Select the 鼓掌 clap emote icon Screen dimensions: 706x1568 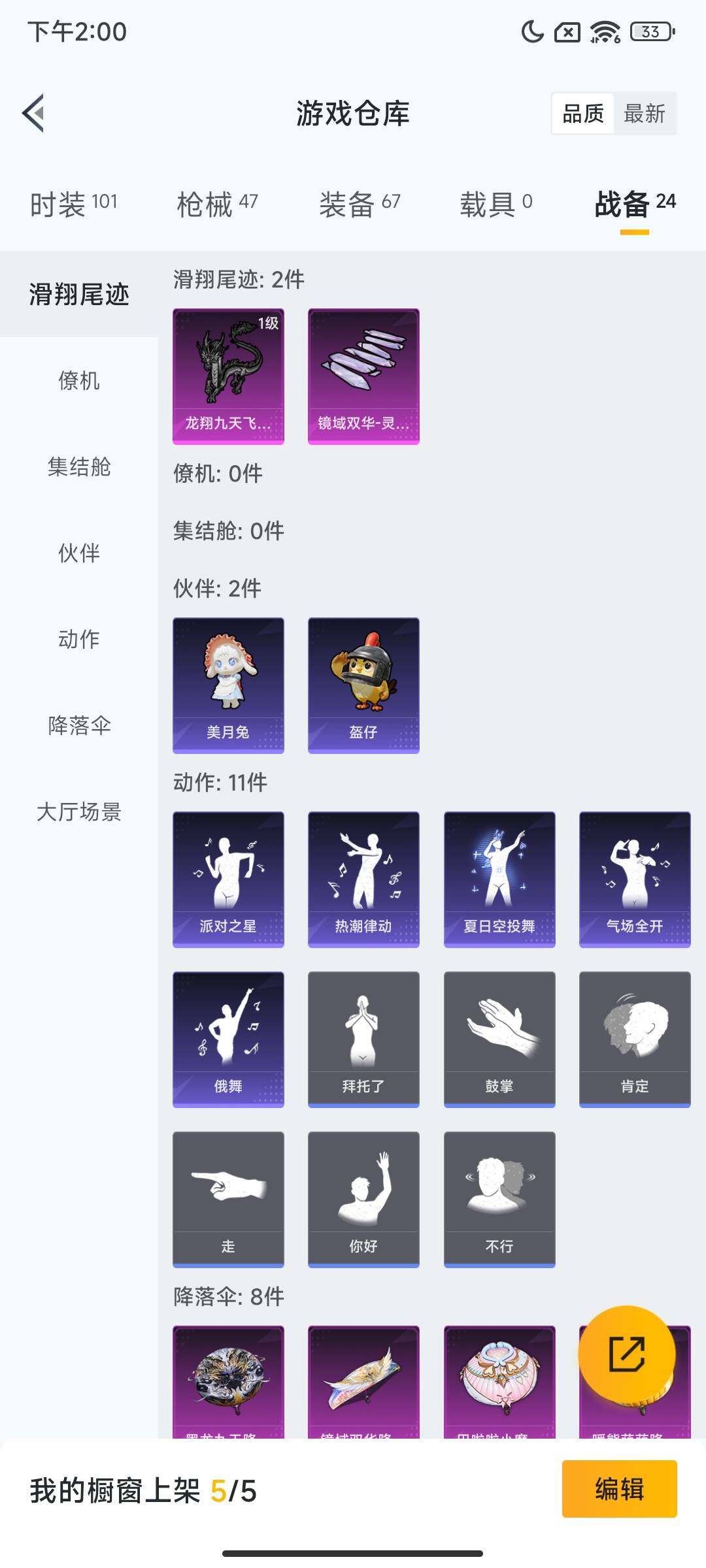coord(499,1039)
